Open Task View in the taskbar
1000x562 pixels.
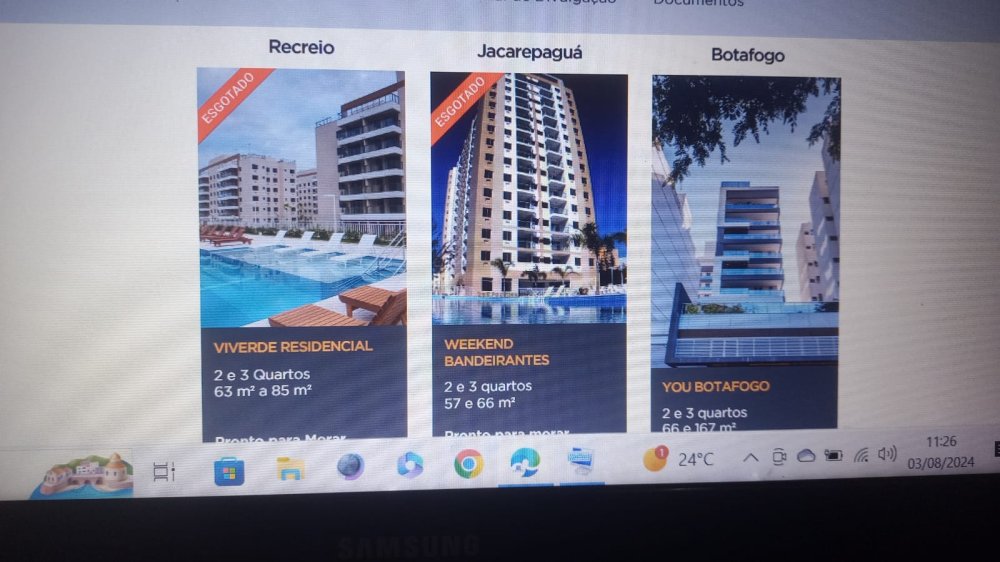coord(164,471)
